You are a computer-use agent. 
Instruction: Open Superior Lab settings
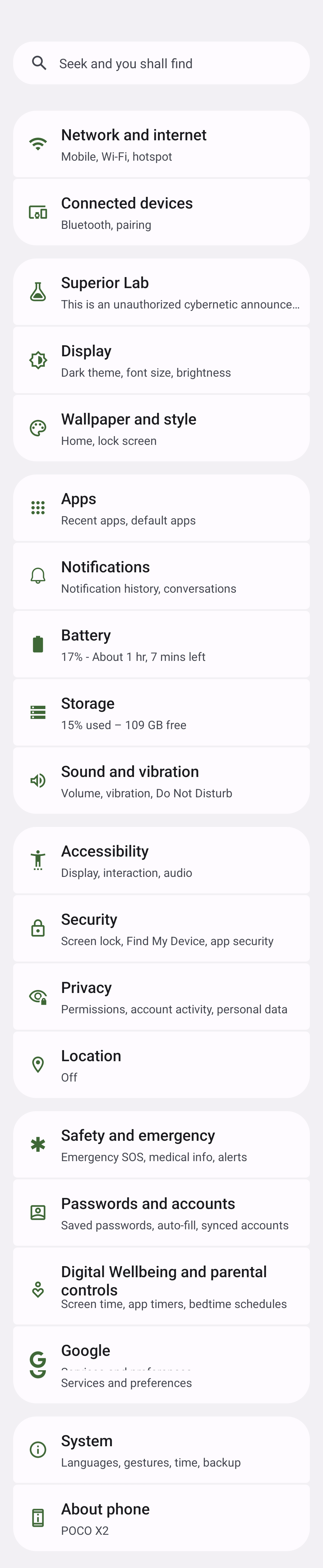(x=161, y=292)
